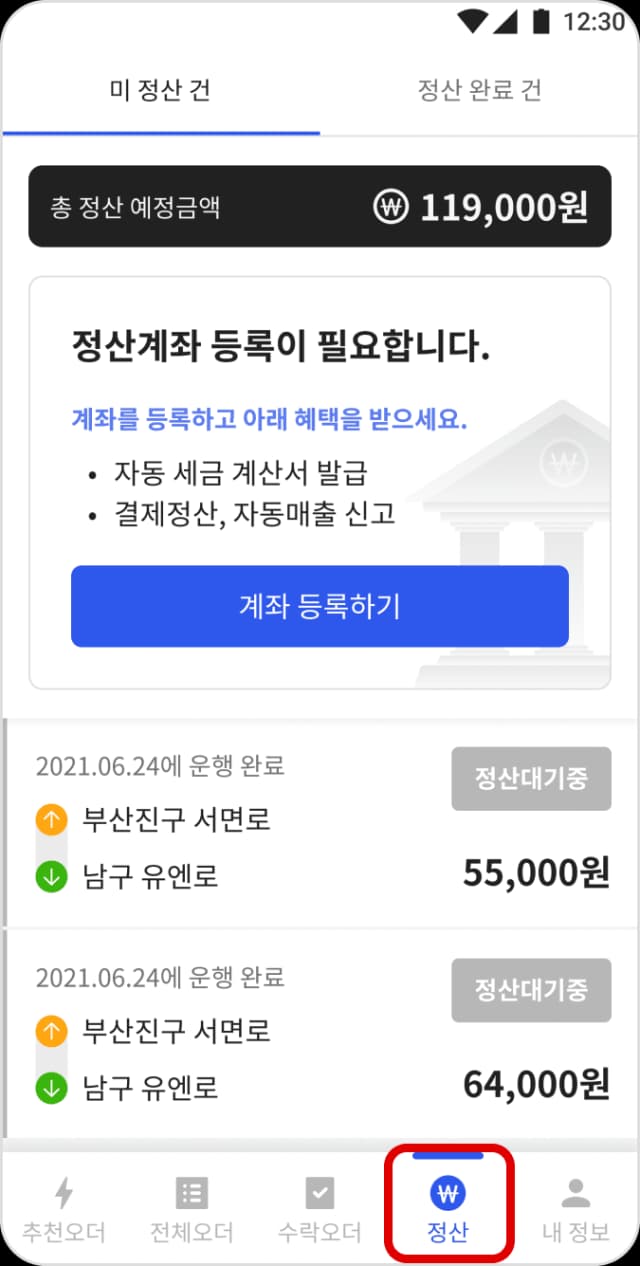Go to the 추천오더 tab

(x=64, y=1209)
